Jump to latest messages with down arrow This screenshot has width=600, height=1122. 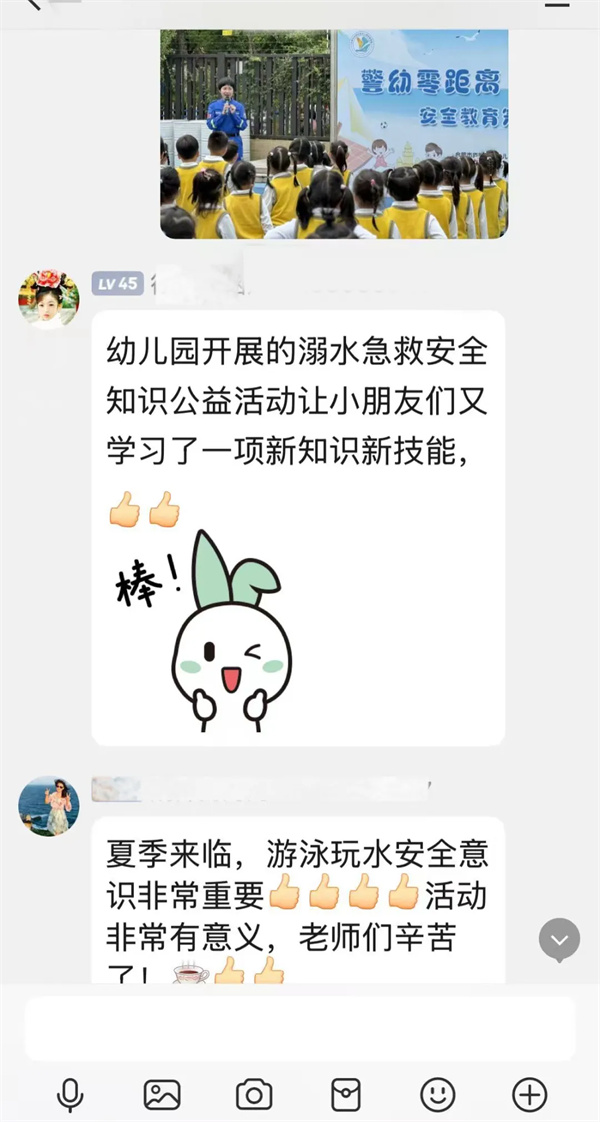(x=559, y=940)
